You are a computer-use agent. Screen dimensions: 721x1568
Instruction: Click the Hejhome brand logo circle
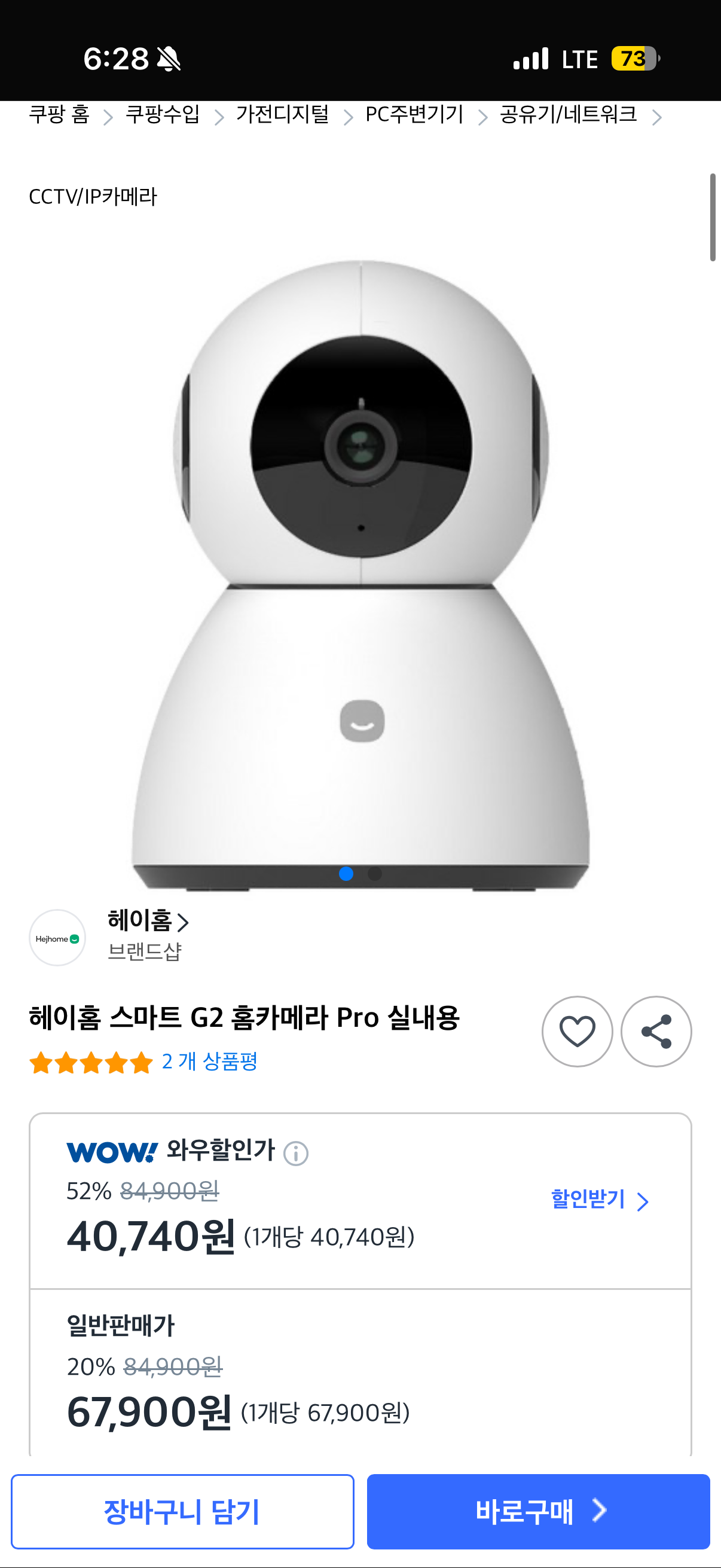pyautogui.click(x=58, y=938)
